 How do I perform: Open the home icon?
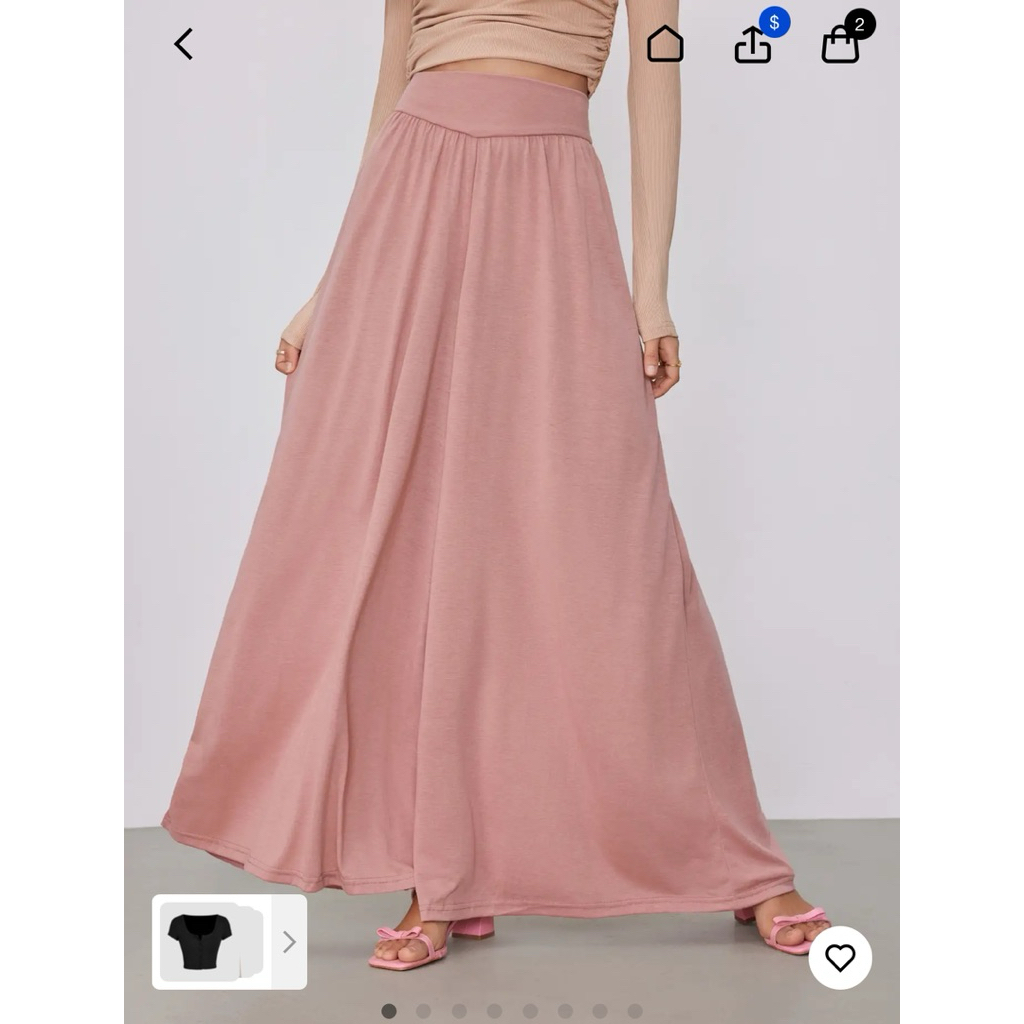[665, 44]
